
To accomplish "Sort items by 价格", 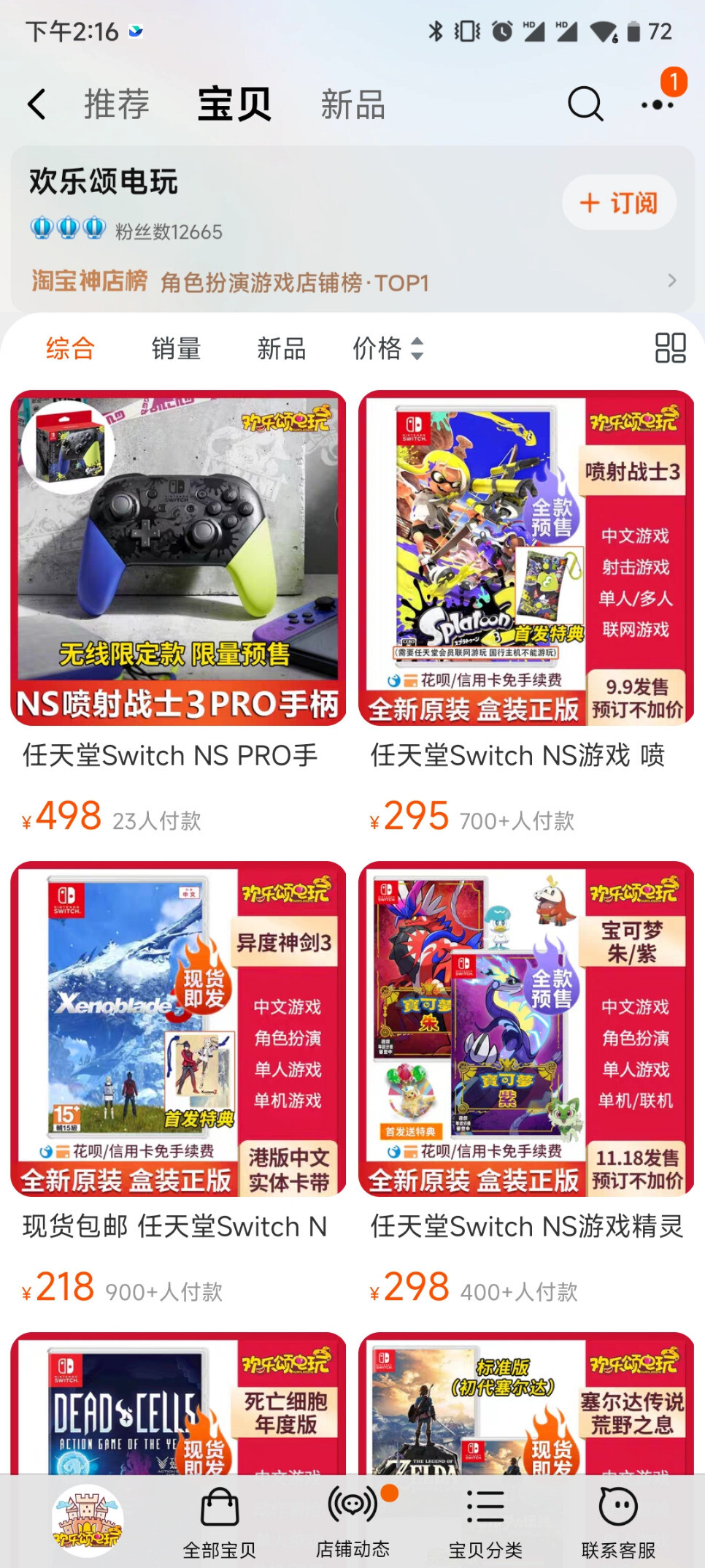I will point(388,348).
